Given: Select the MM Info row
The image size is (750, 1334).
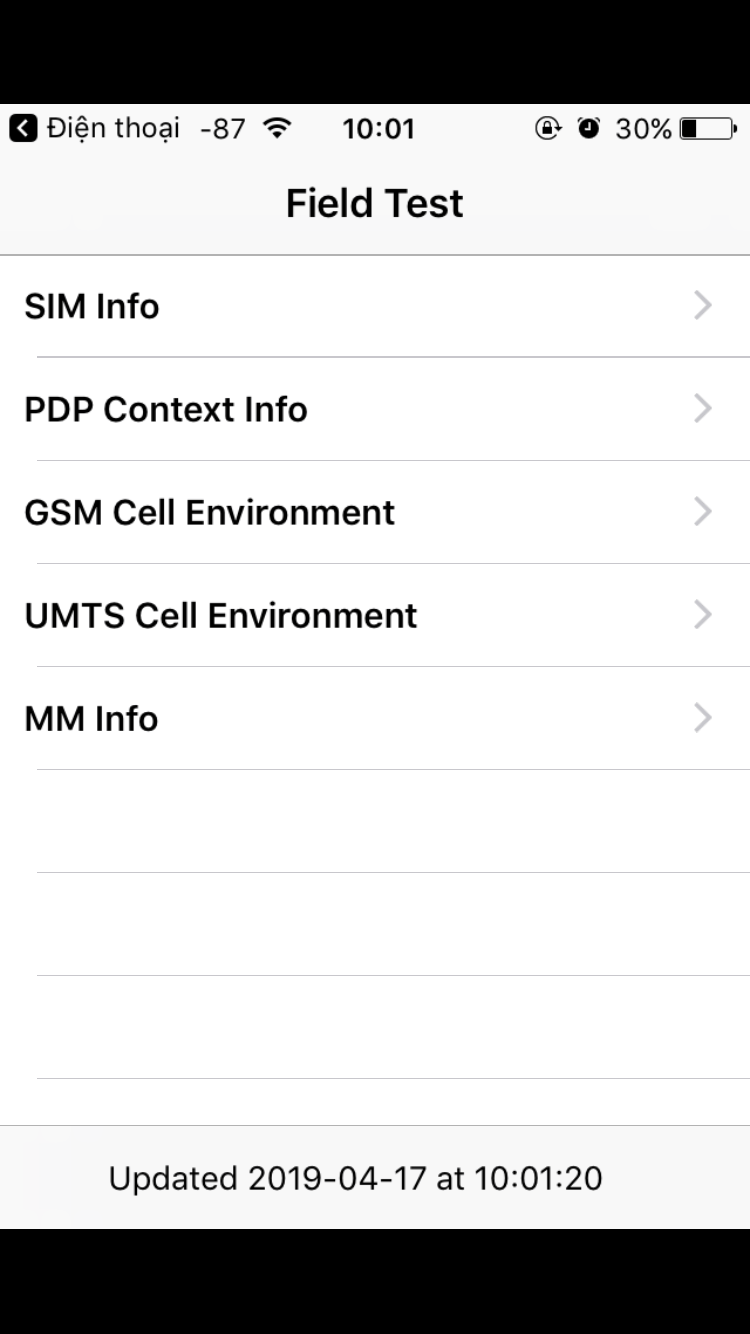Looking at the screenshot, I should [375, 718].
